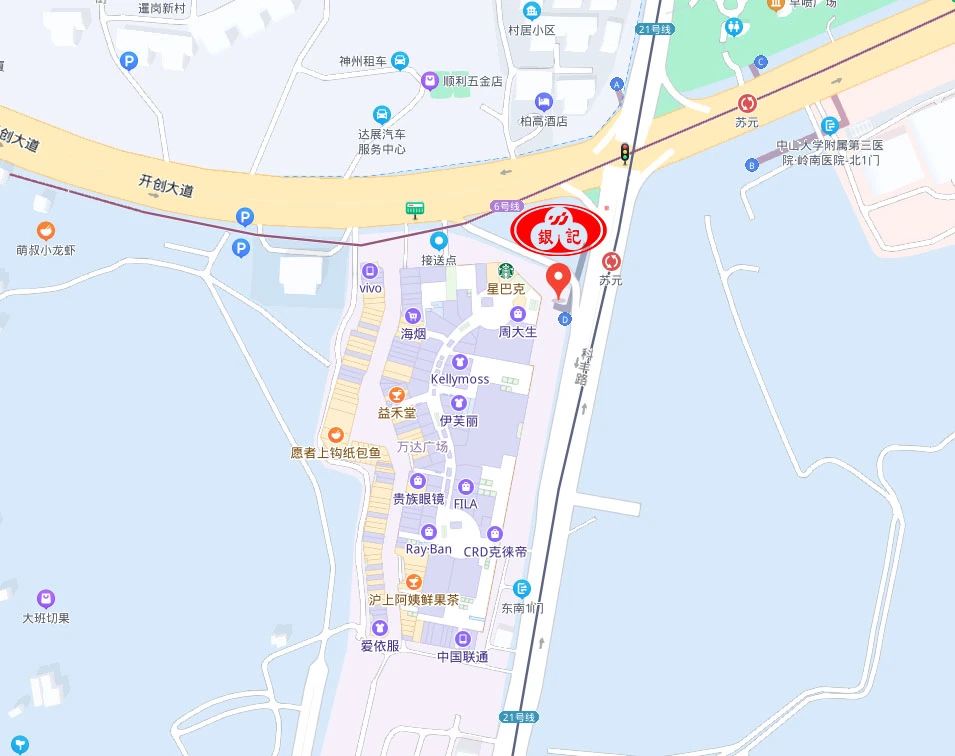Select the Ray·Ban shop marker

click(429, 532)
